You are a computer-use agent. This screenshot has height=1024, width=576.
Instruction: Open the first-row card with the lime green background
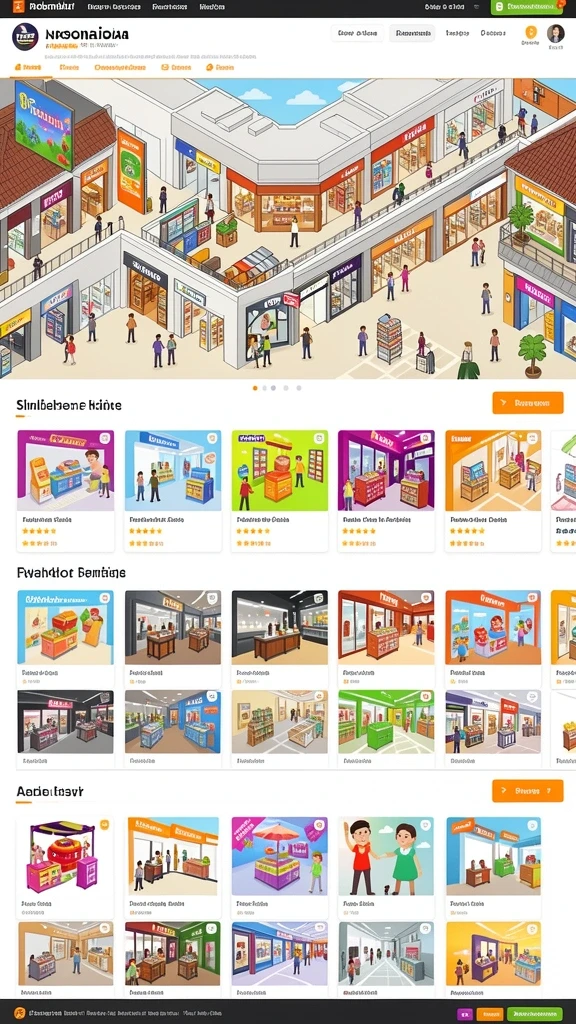click(280, 490)
